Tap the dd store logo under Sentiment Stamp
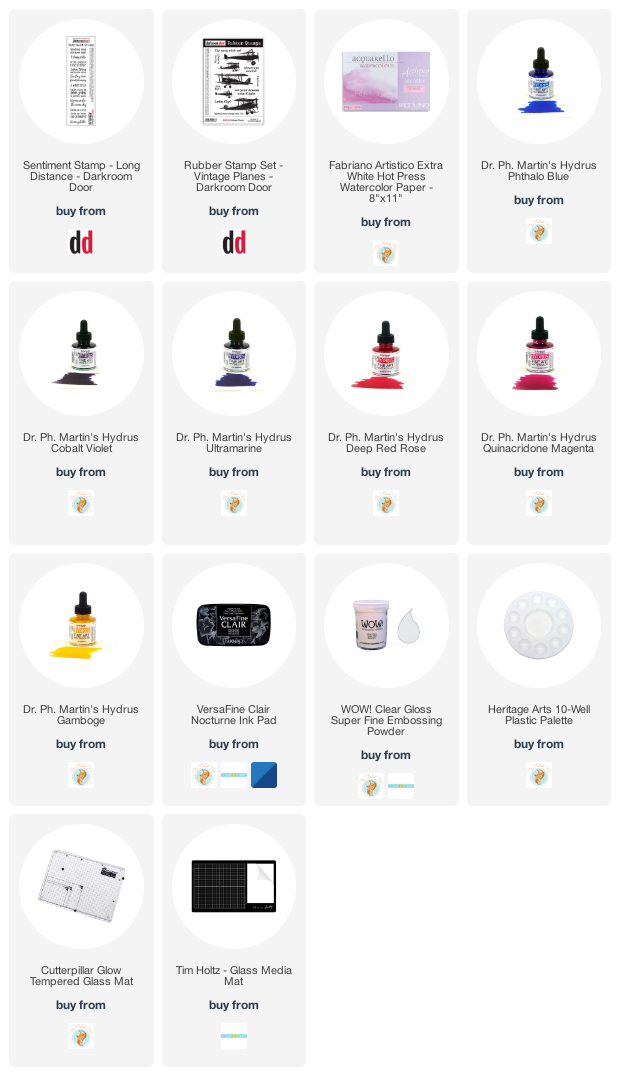Screen dimensions: 620x1087 pos(81,243)
